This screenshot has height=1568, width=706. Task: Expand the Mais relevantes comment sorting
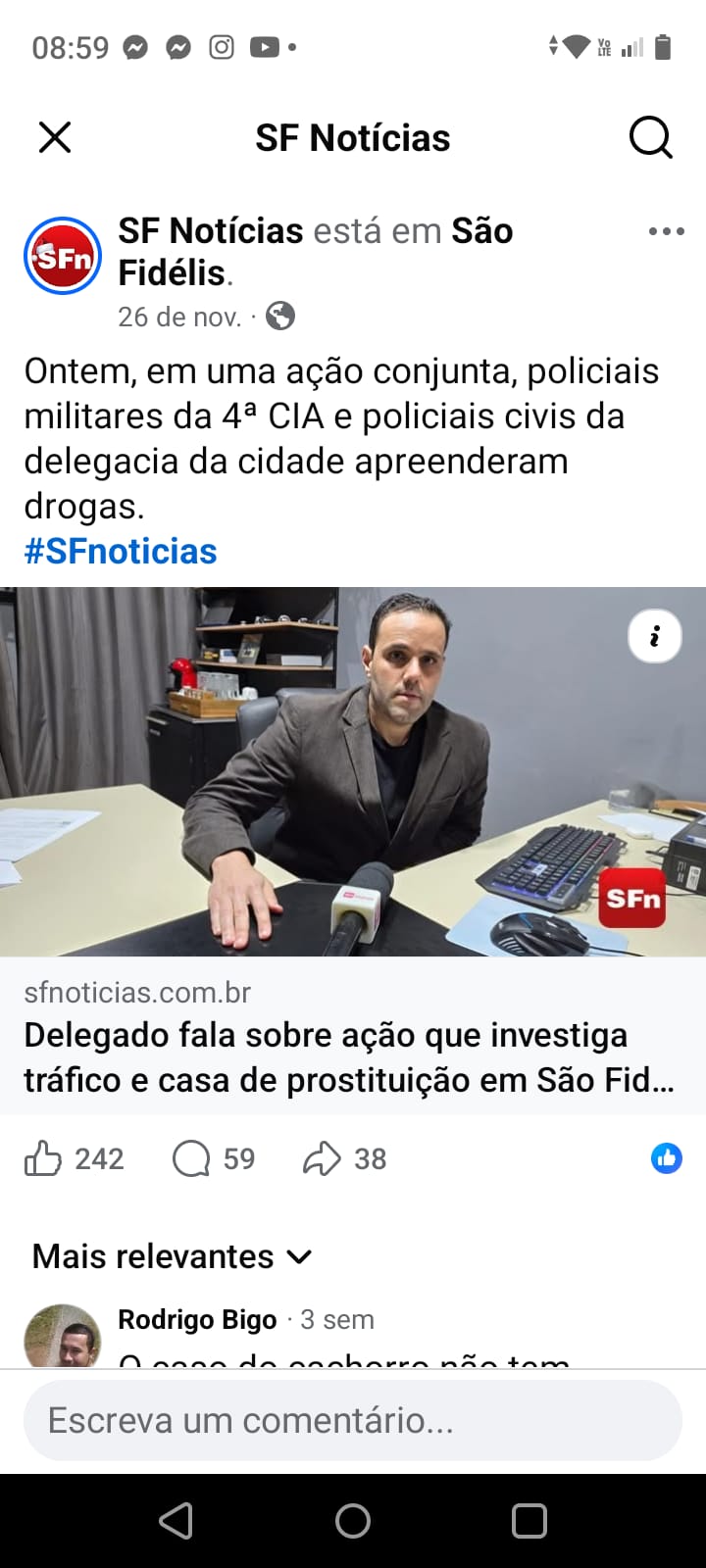click(172, 1256)
